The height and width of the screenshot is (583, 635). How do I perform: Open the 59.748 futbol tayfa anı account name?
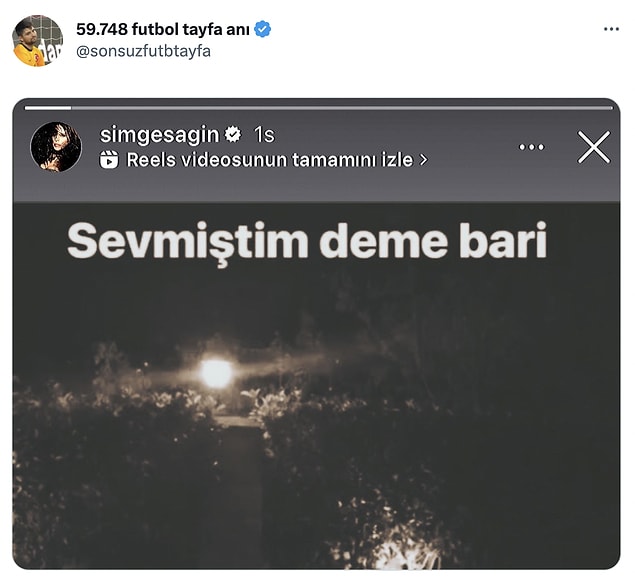pyautogui.click(x=162, y=29)
